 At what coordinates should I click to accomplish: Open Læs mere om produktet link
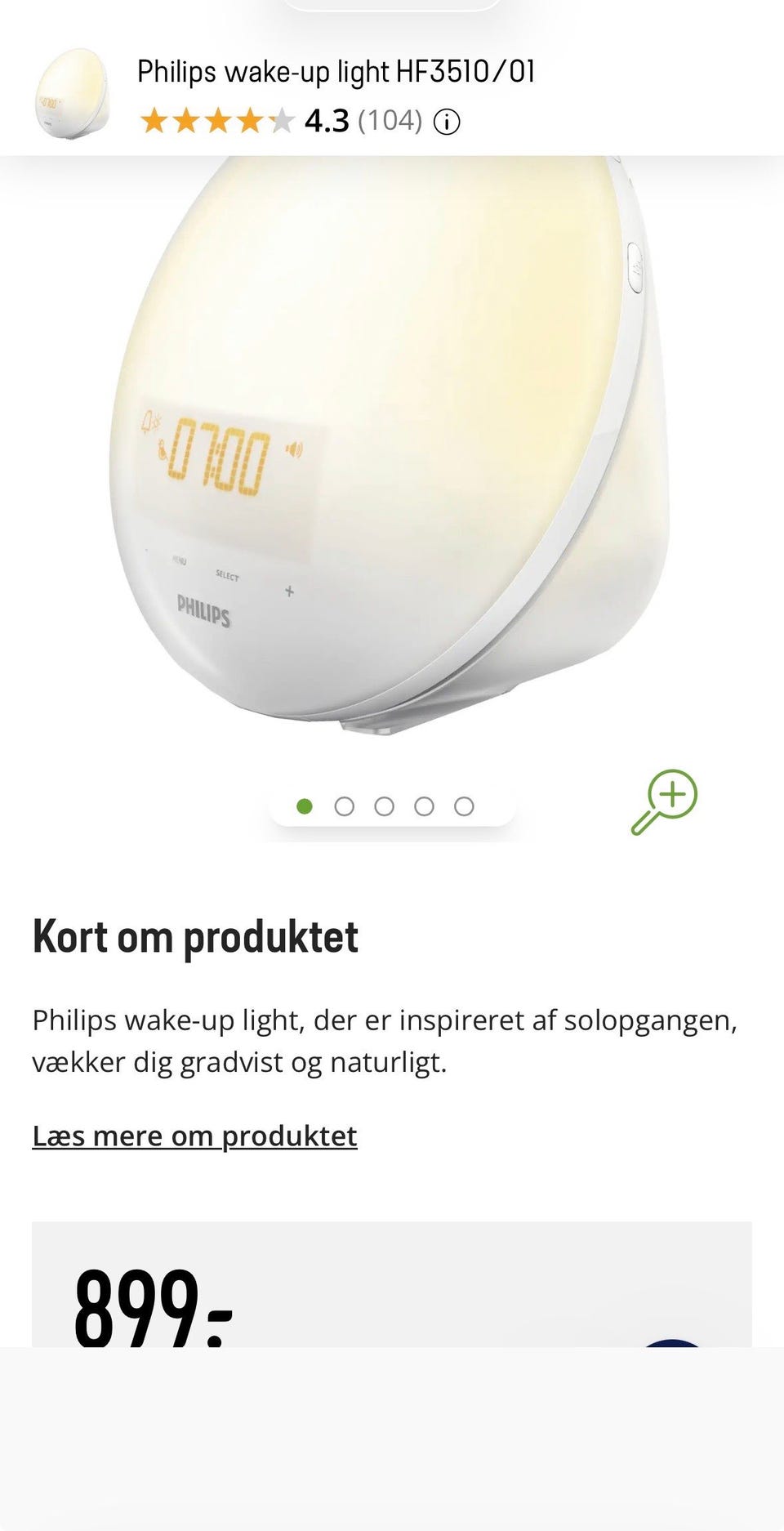194,1136
